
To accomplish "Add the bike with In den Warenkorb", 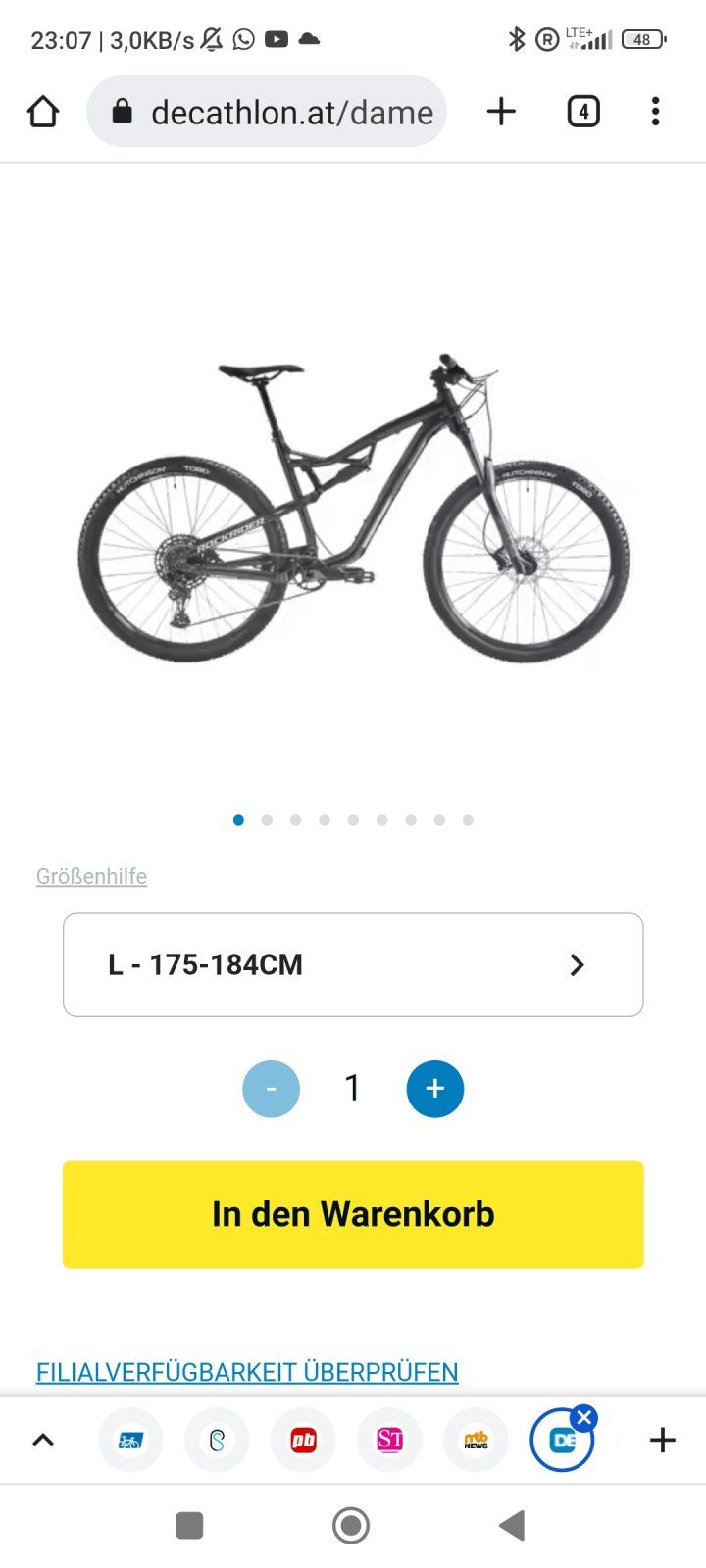I will [353, 1214].
